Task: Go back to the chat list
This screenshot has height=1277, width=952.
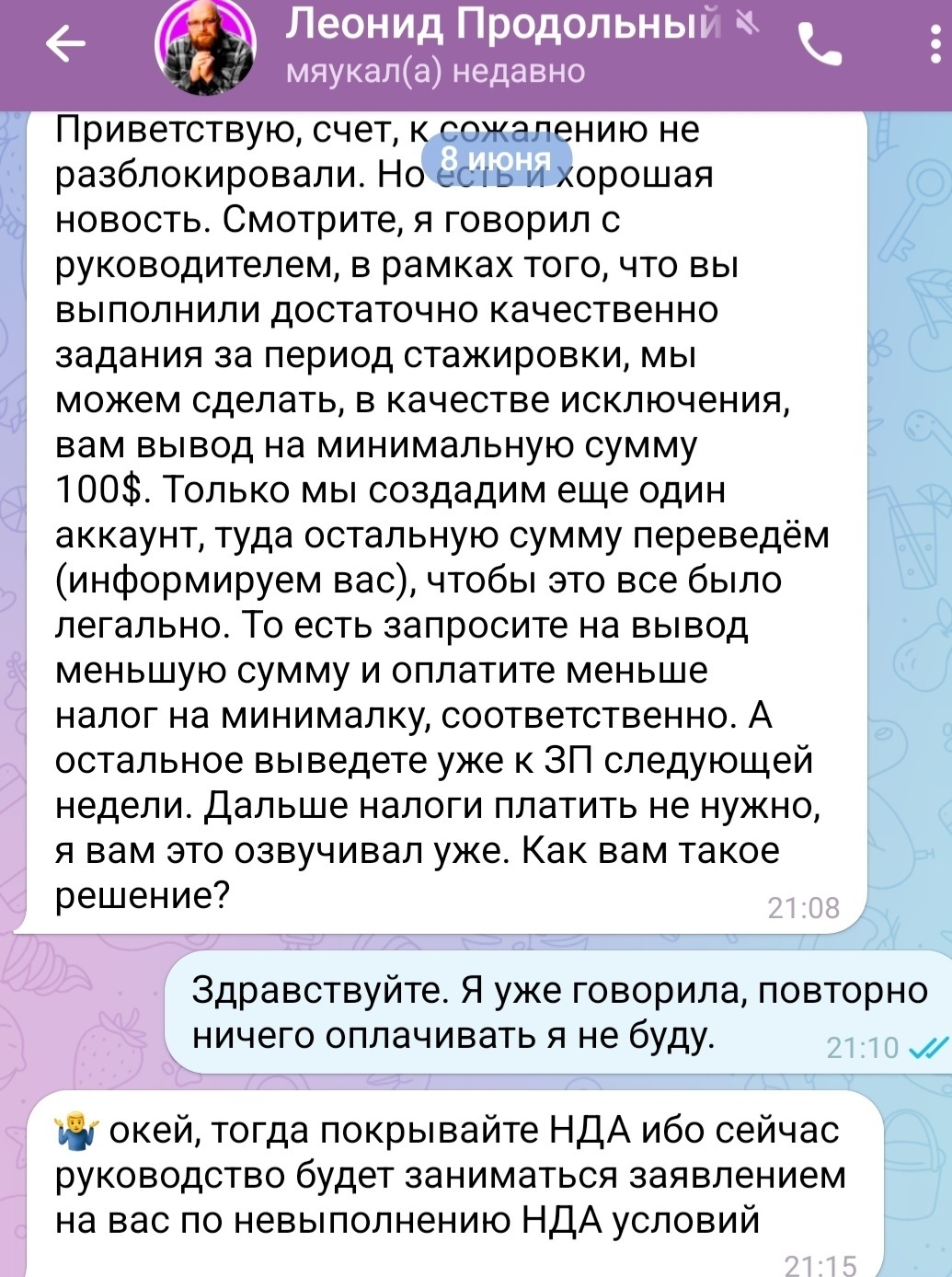Action: point(64,43)
